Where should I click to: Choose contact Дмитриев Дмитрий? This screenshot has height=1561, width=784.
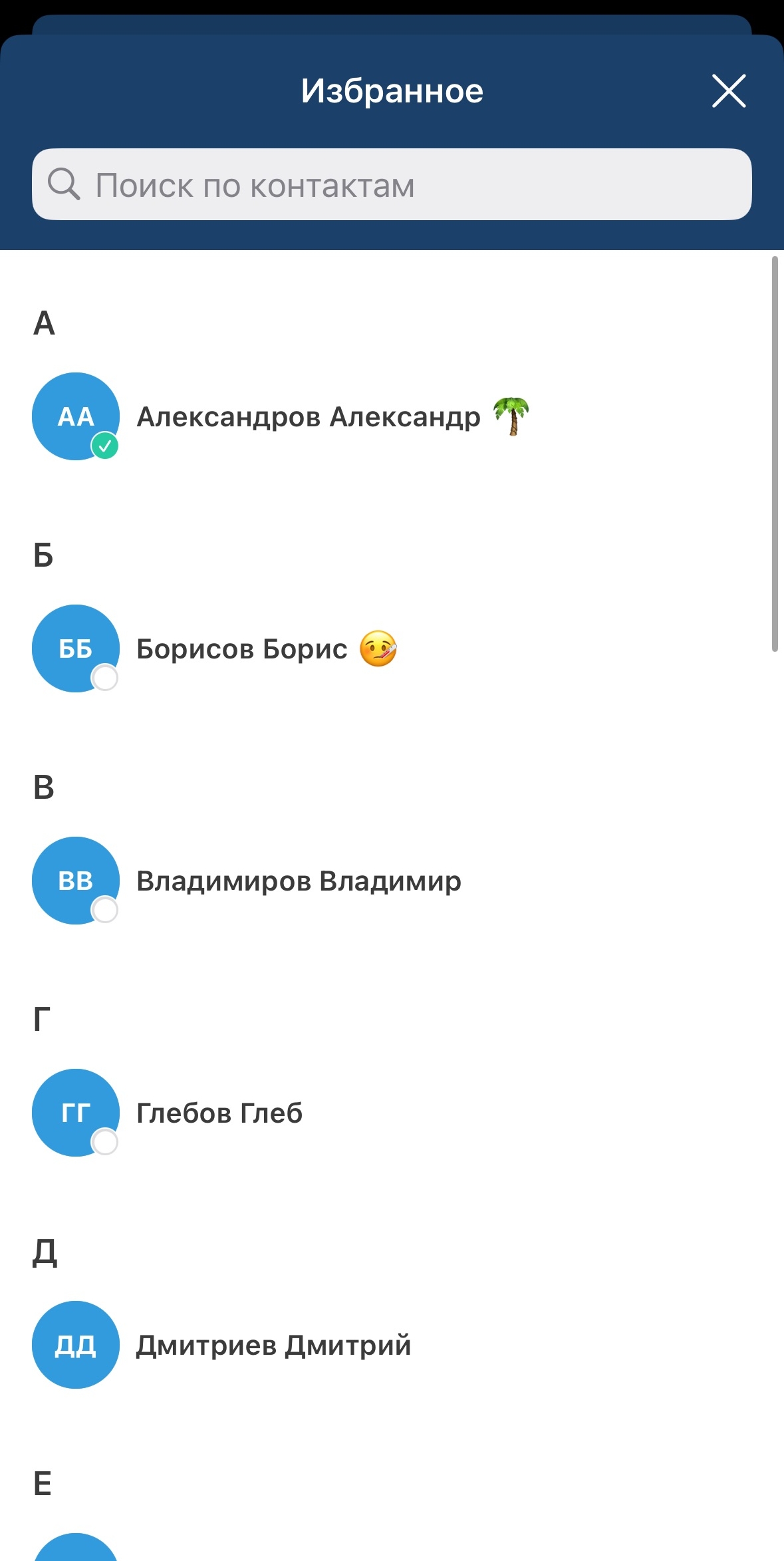273,1346
